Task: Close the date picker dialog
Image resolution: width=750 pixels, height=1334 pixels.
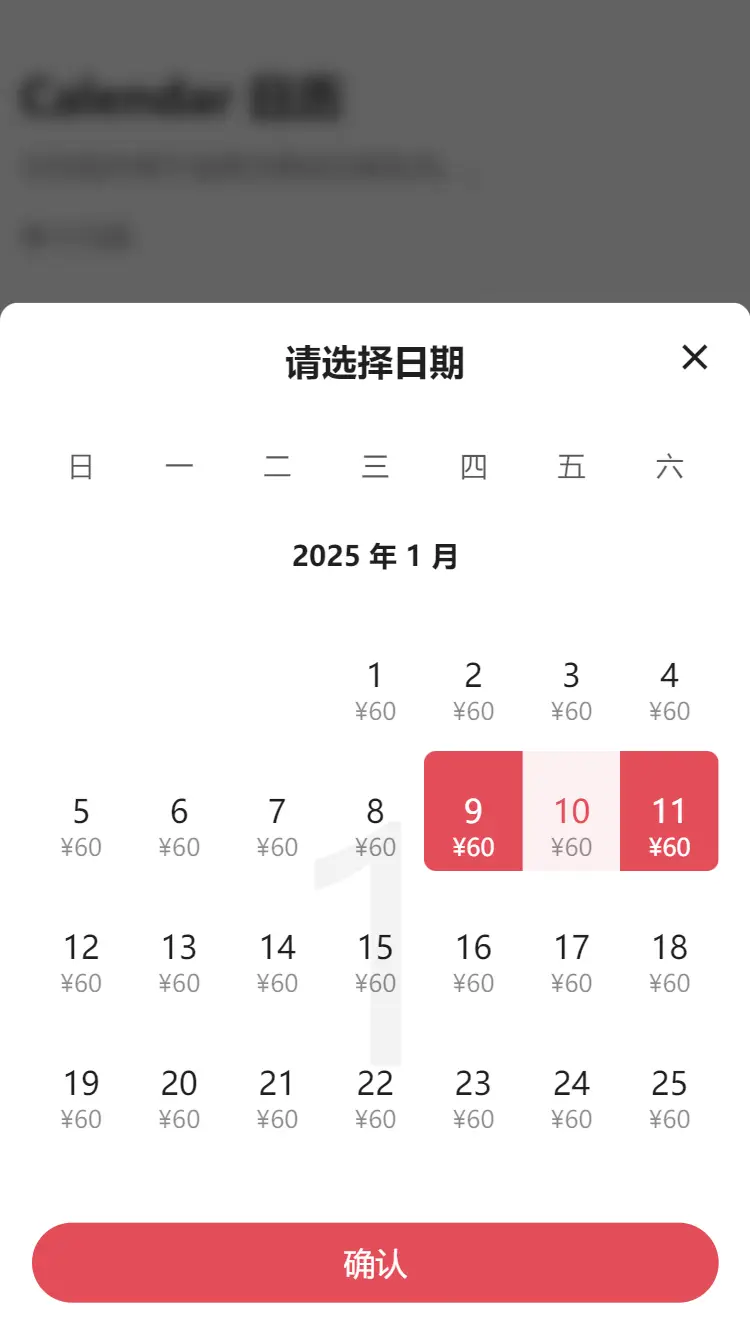Action: [694, 357]
